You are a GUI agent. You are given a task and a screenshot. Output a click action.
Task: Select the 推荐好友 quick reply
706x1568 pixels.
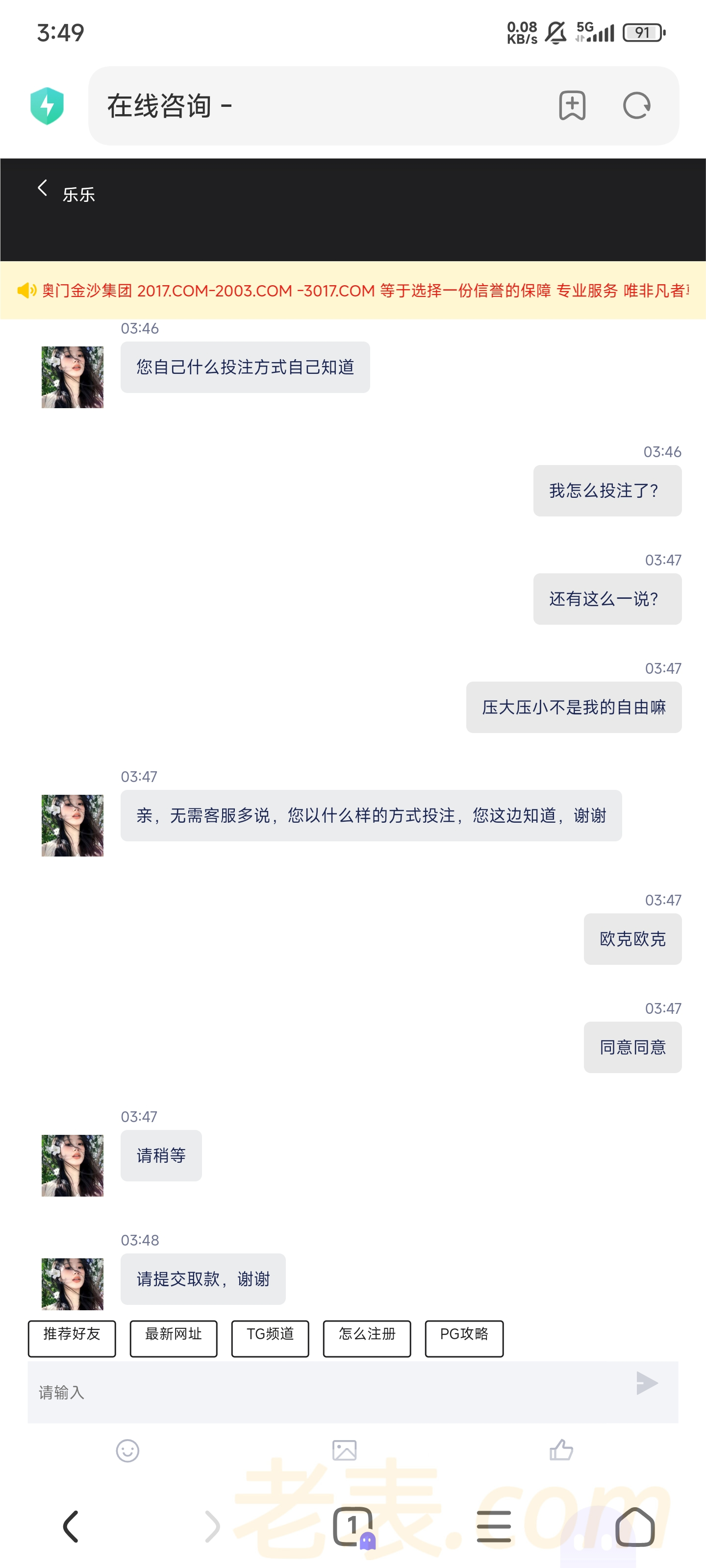(72, 1338)
